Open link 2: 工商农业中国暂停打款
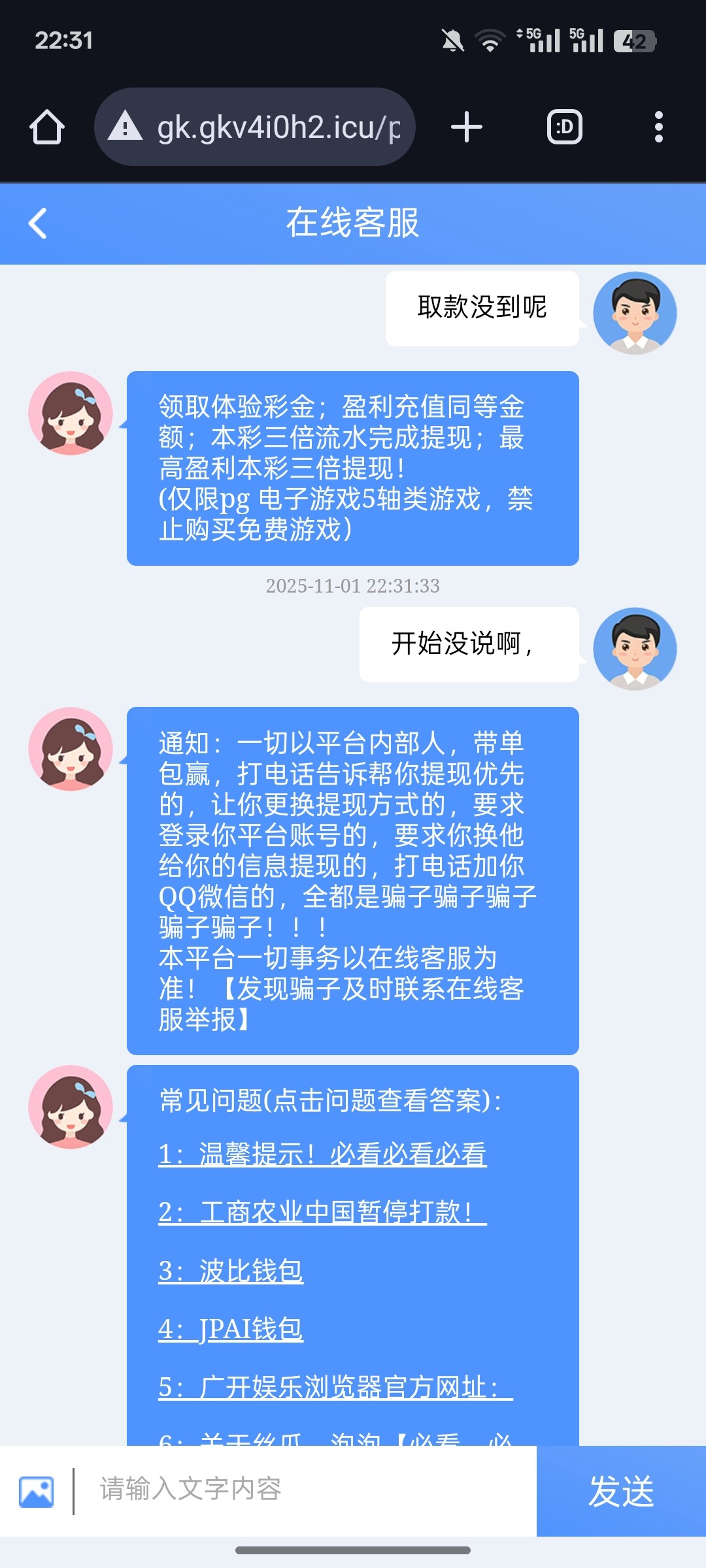Image resolution: width=706 pixels, height=1568 pixels. 322,1212
